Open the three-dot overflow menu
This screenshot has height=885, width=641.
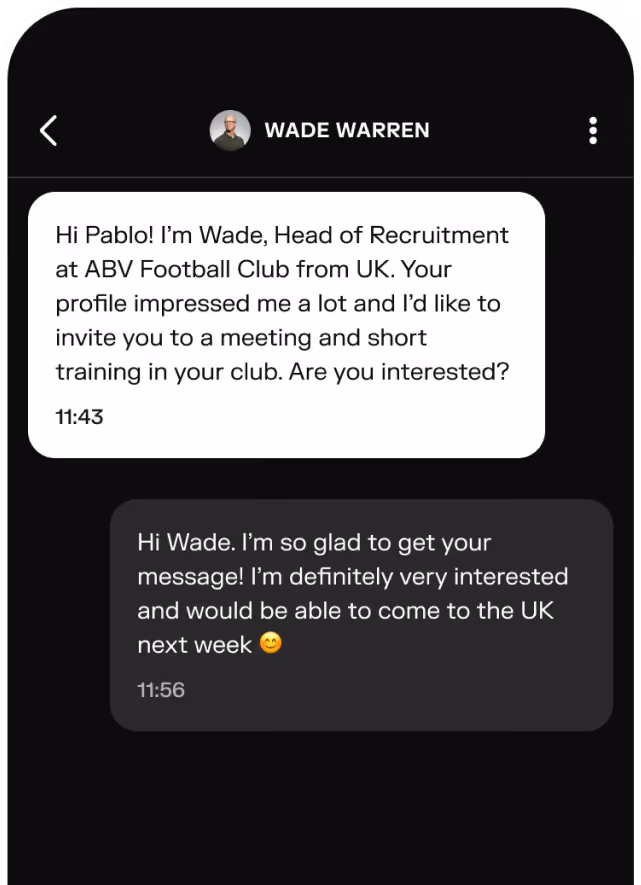592,130
